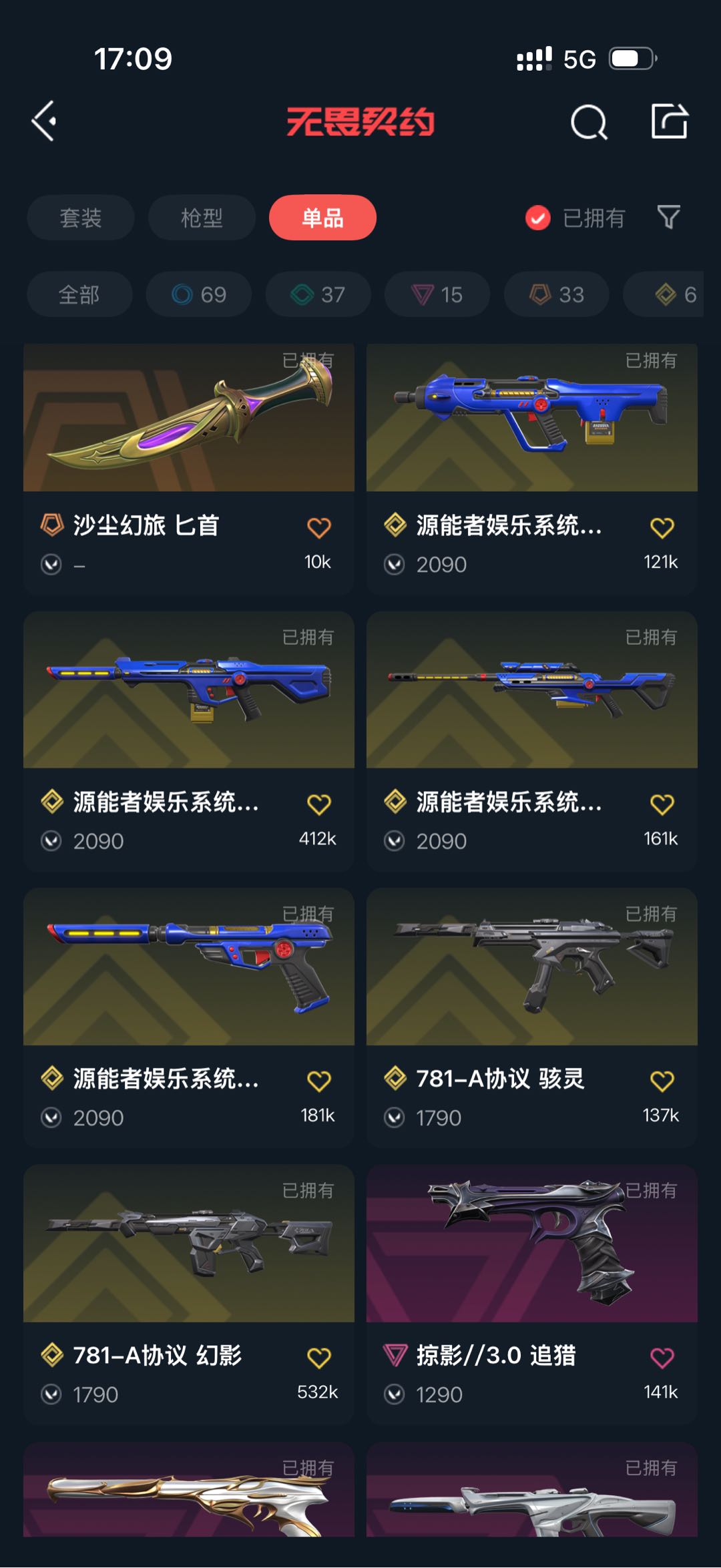This screenshot has height=1568, width=721.
Task: Filter by the tier chip showing 37
Action: (318, 294)
